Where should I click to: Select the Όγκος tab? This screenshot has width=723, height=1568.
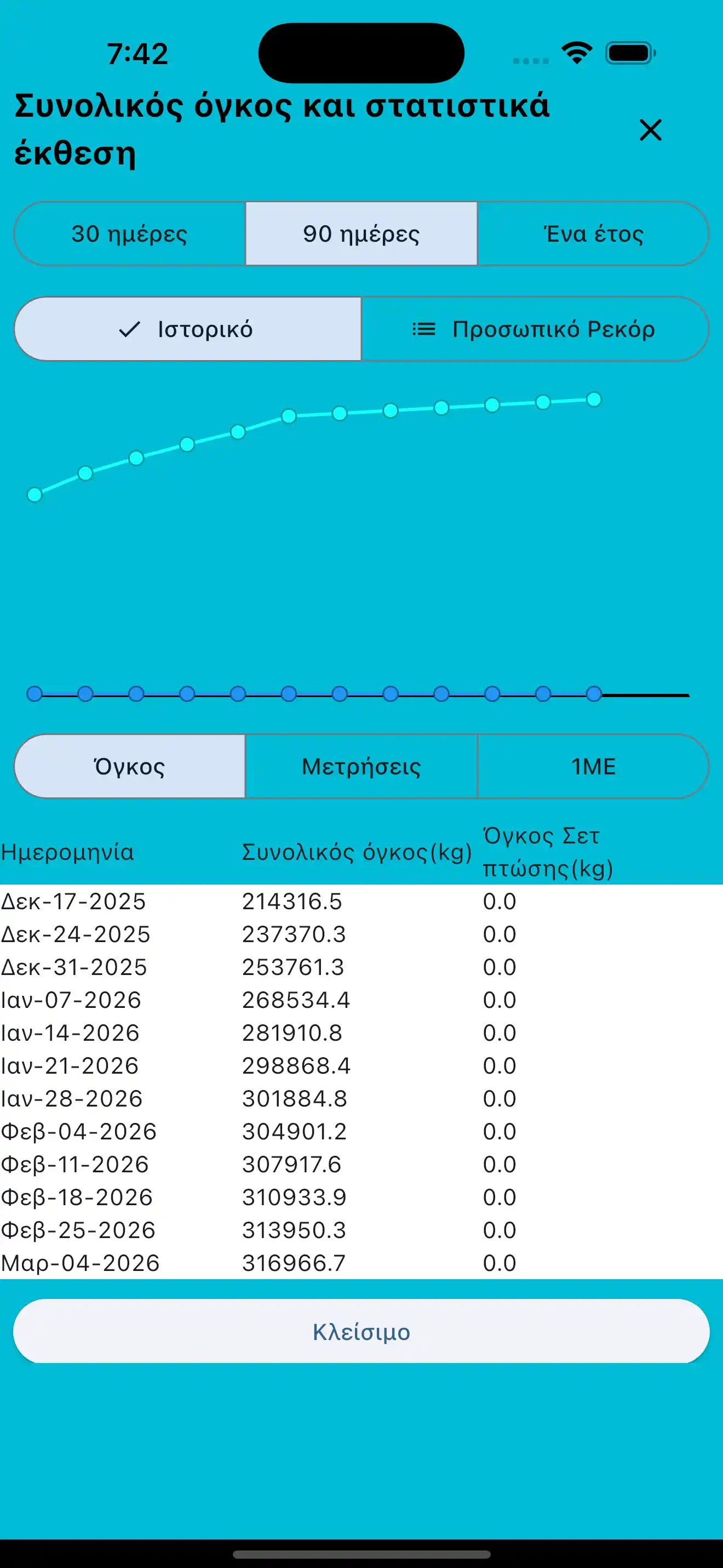click(128, 766)
